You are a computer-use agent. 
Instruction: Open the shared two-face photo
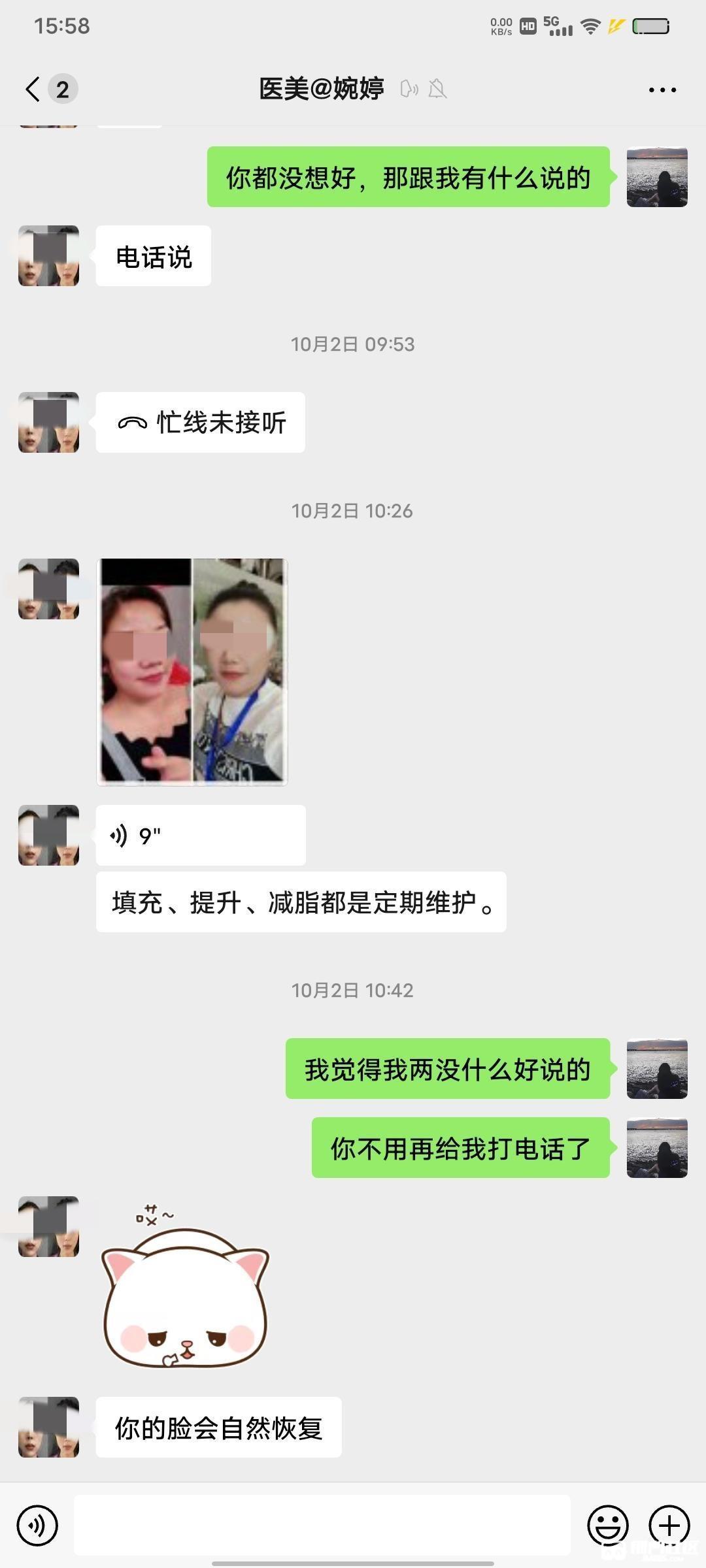pyautogui.click(x=192, y=671)
